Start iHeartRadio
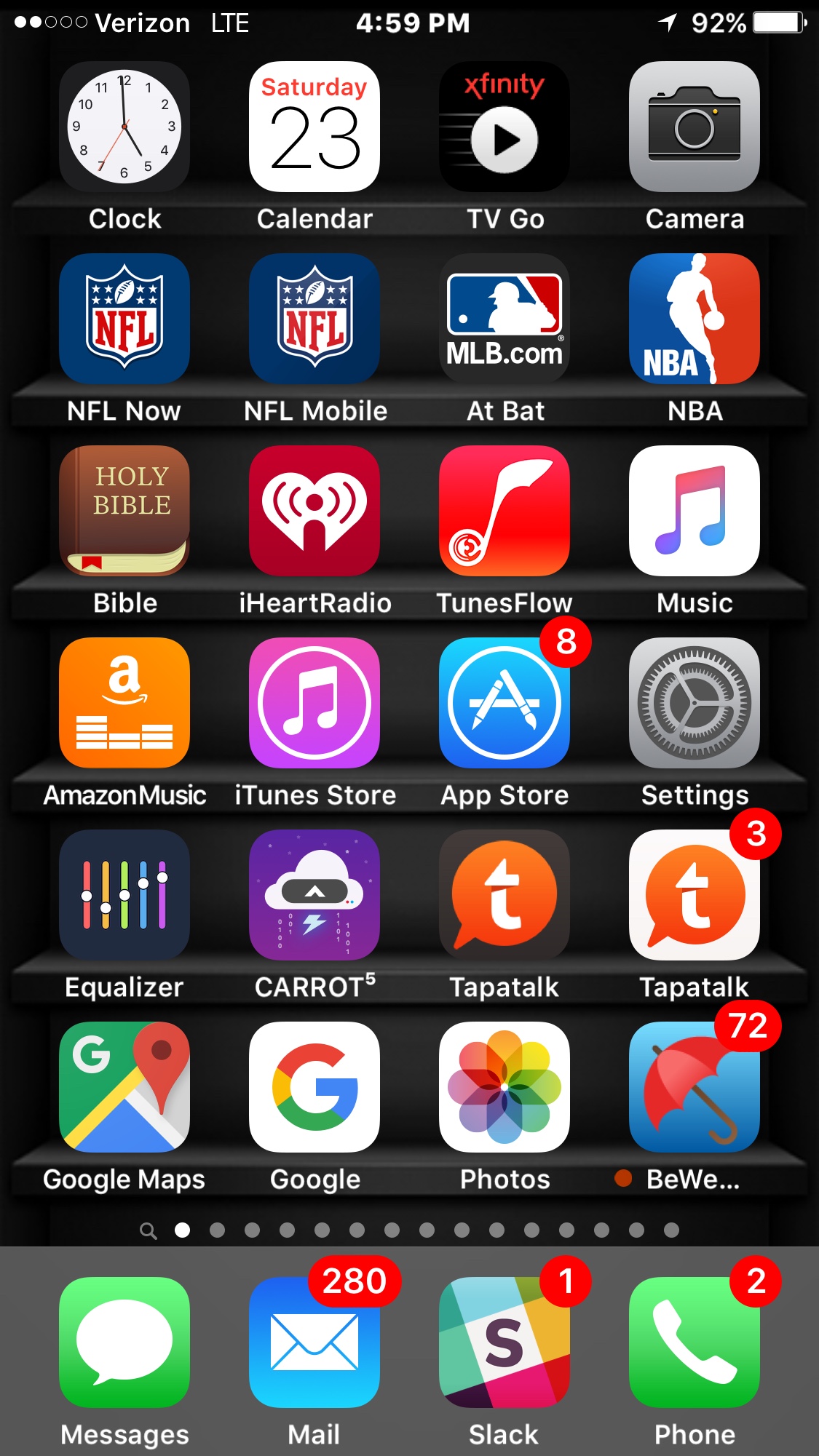Viewport: 819px width, 1456px height. tap(314, 511)
